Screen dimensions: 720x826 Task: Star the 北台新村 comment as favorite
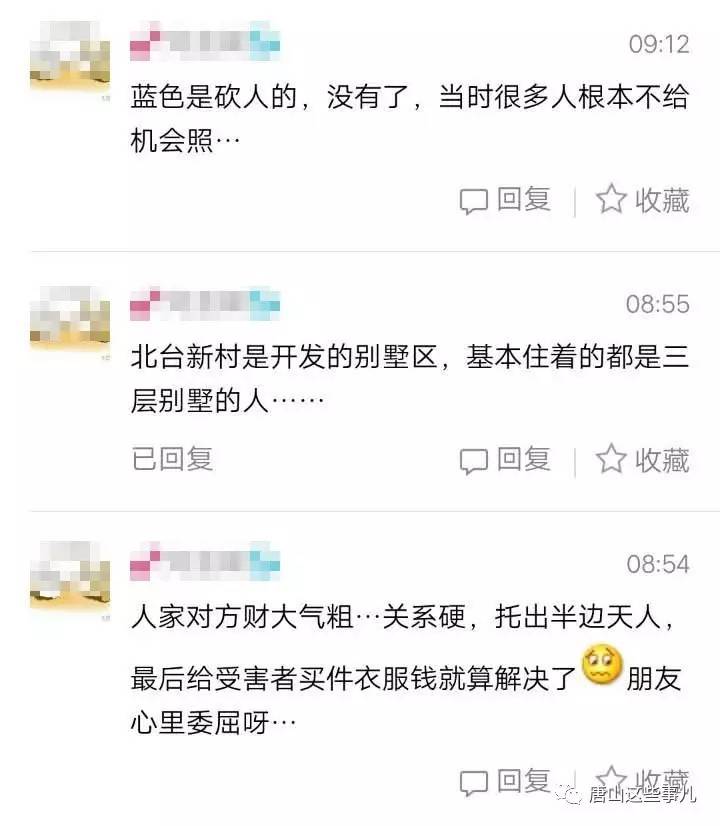click(643, 460)
